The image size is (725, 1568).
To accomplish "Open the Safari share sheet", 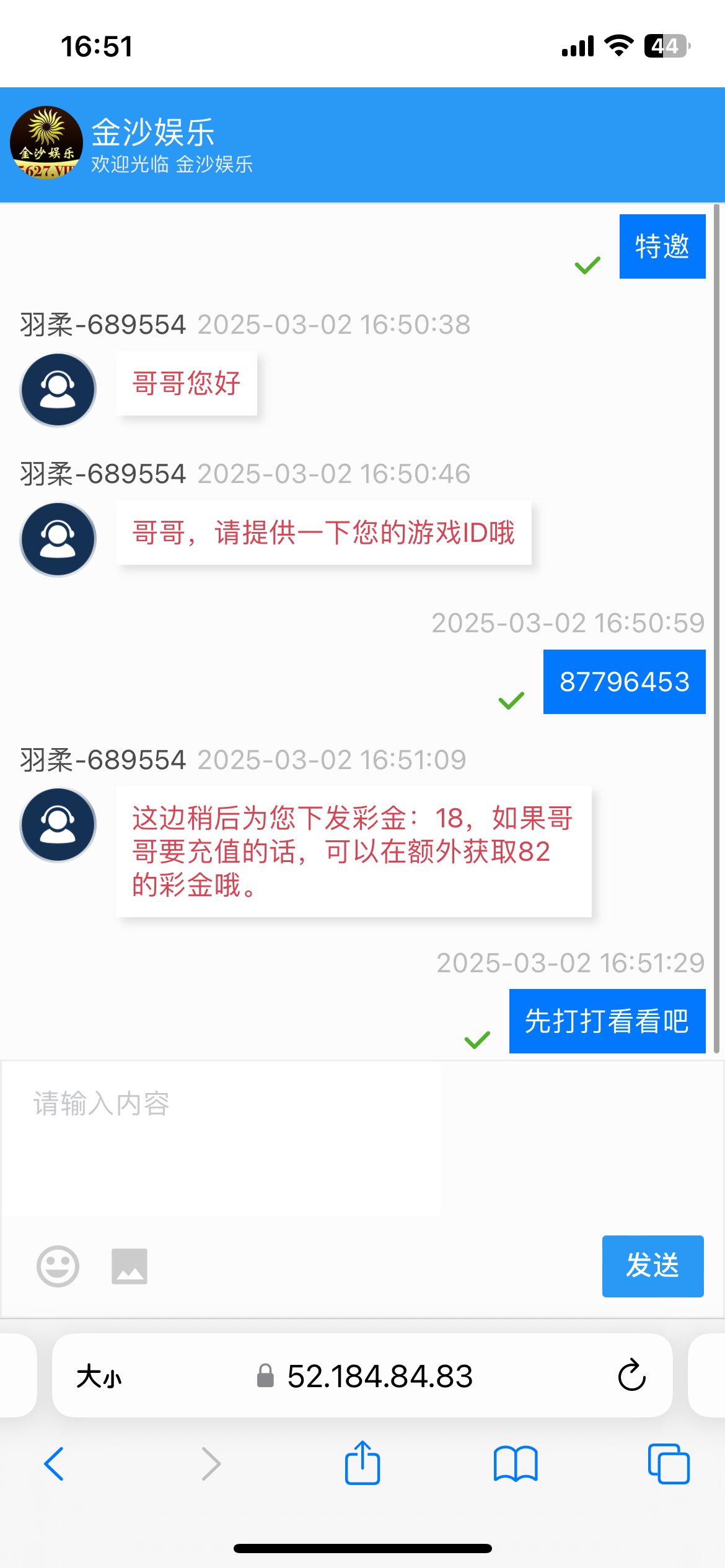I will tap(362, 1463).
